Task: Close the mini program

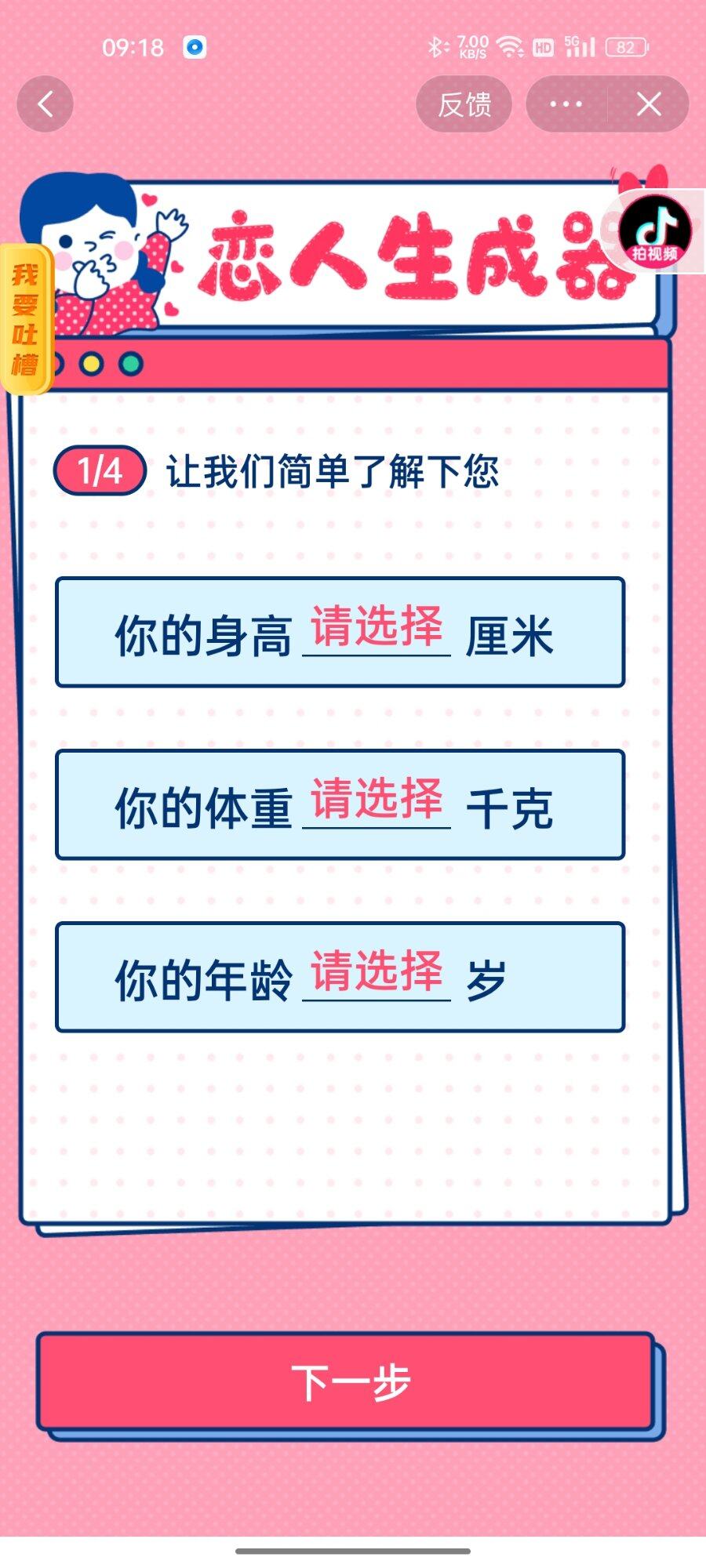Action: point(649,103)
